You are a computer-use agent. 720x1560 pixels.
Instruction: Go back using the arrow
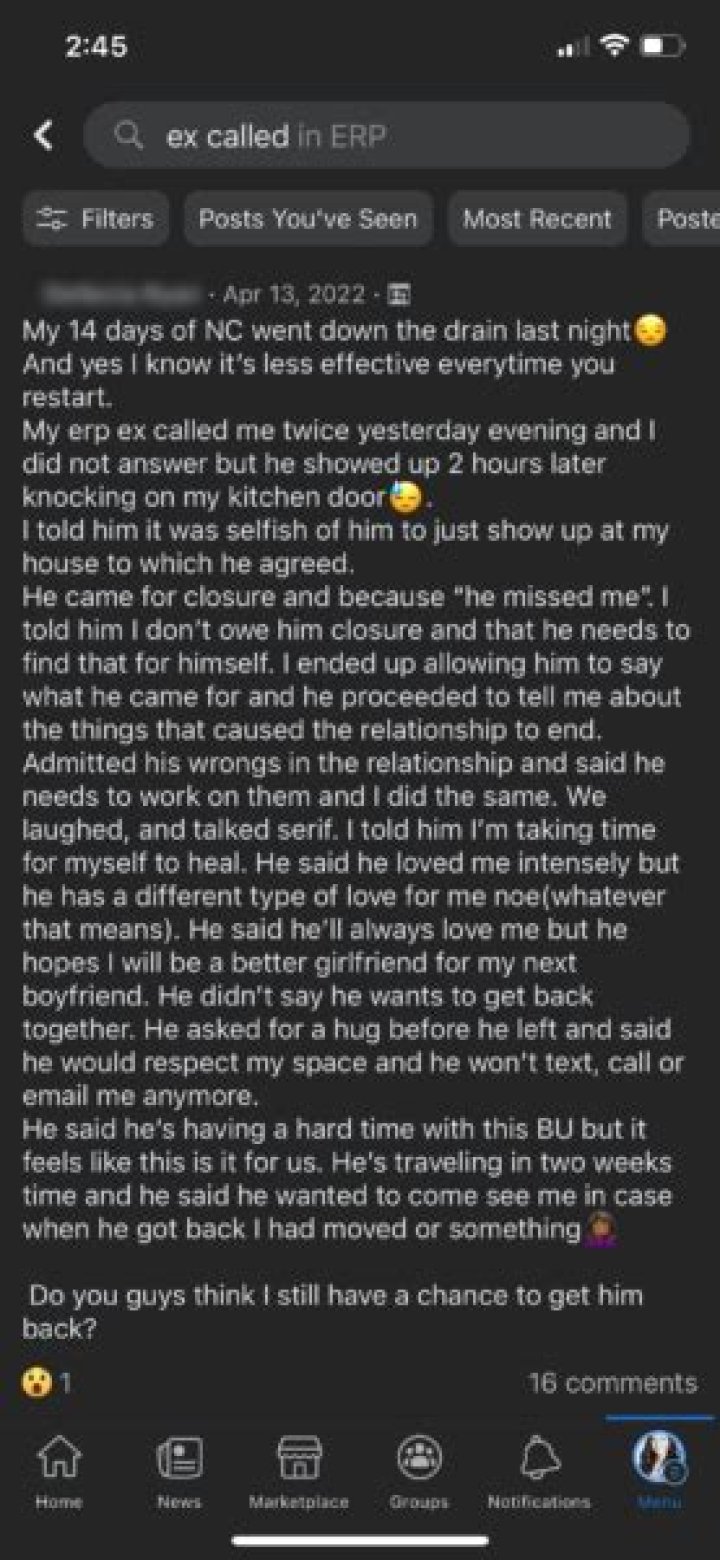pyautogui.click(x=42, y=136)
